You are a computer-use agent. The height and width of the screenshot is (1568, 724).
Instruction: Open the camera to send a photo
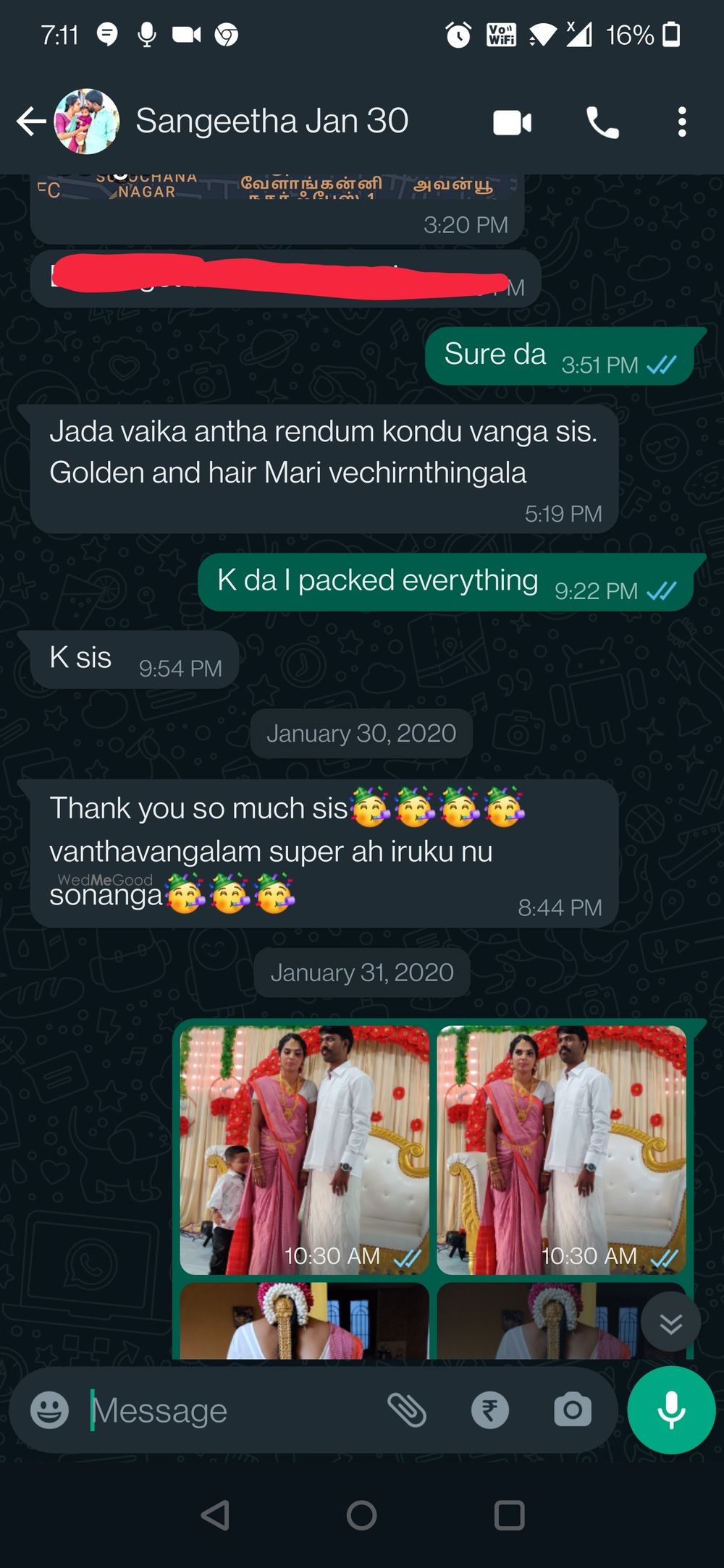coord(572,1410)
